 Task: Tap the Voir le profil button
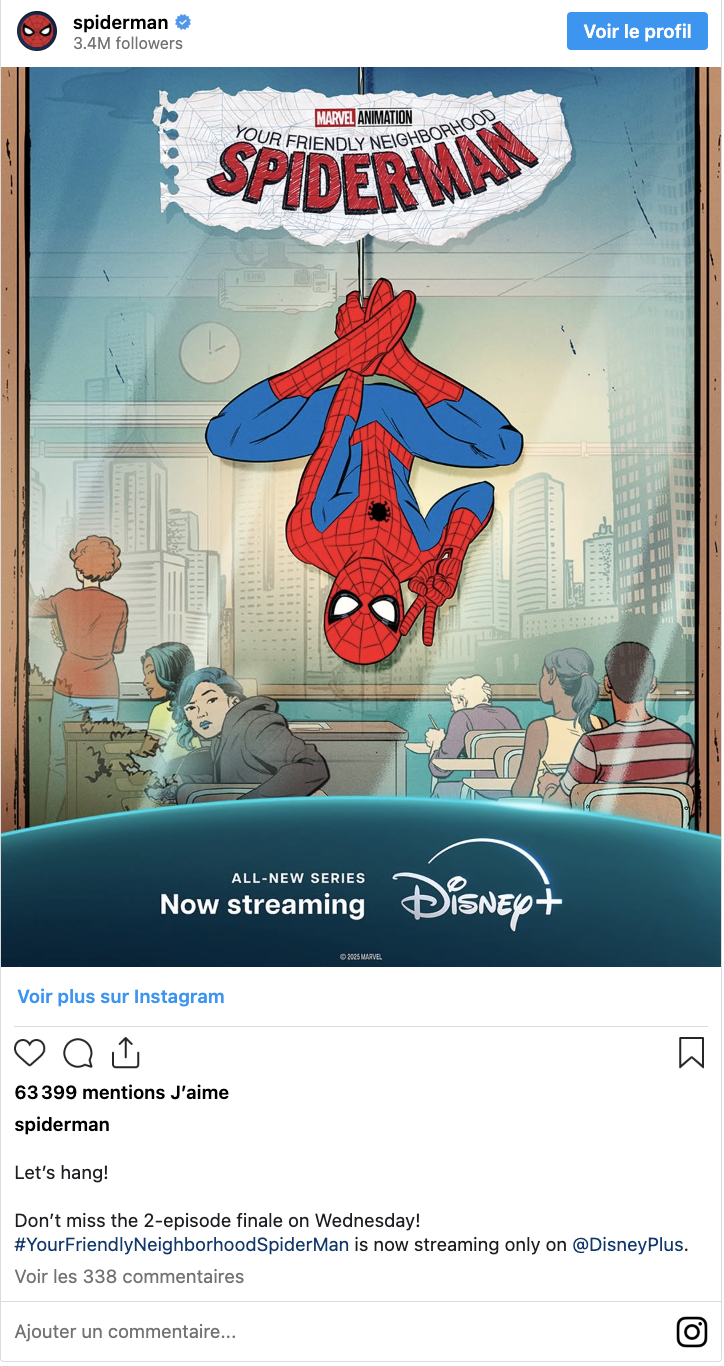(x=637, y=31)
